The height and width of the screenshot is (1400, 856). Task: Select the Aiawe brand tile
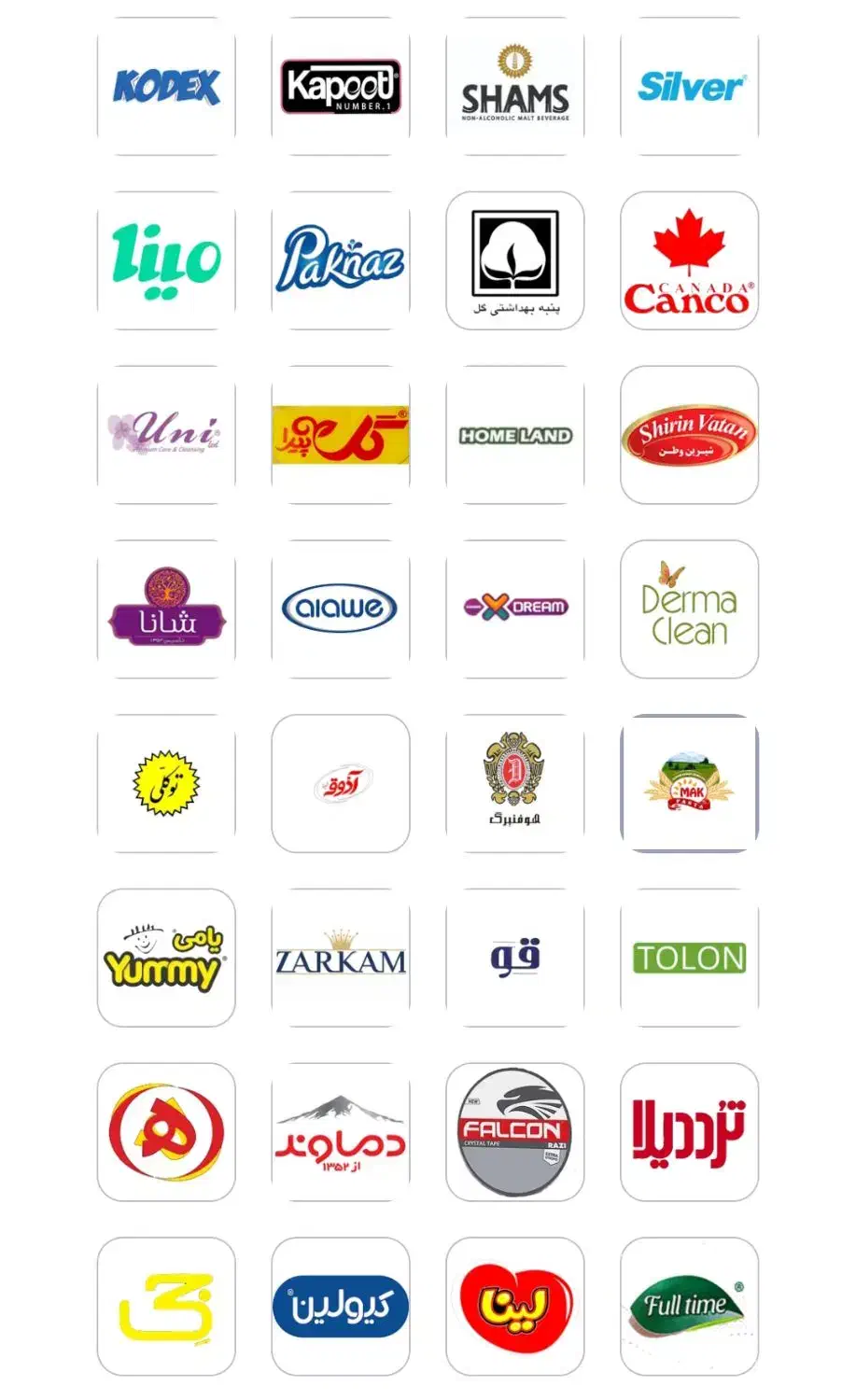click(341, 609)
